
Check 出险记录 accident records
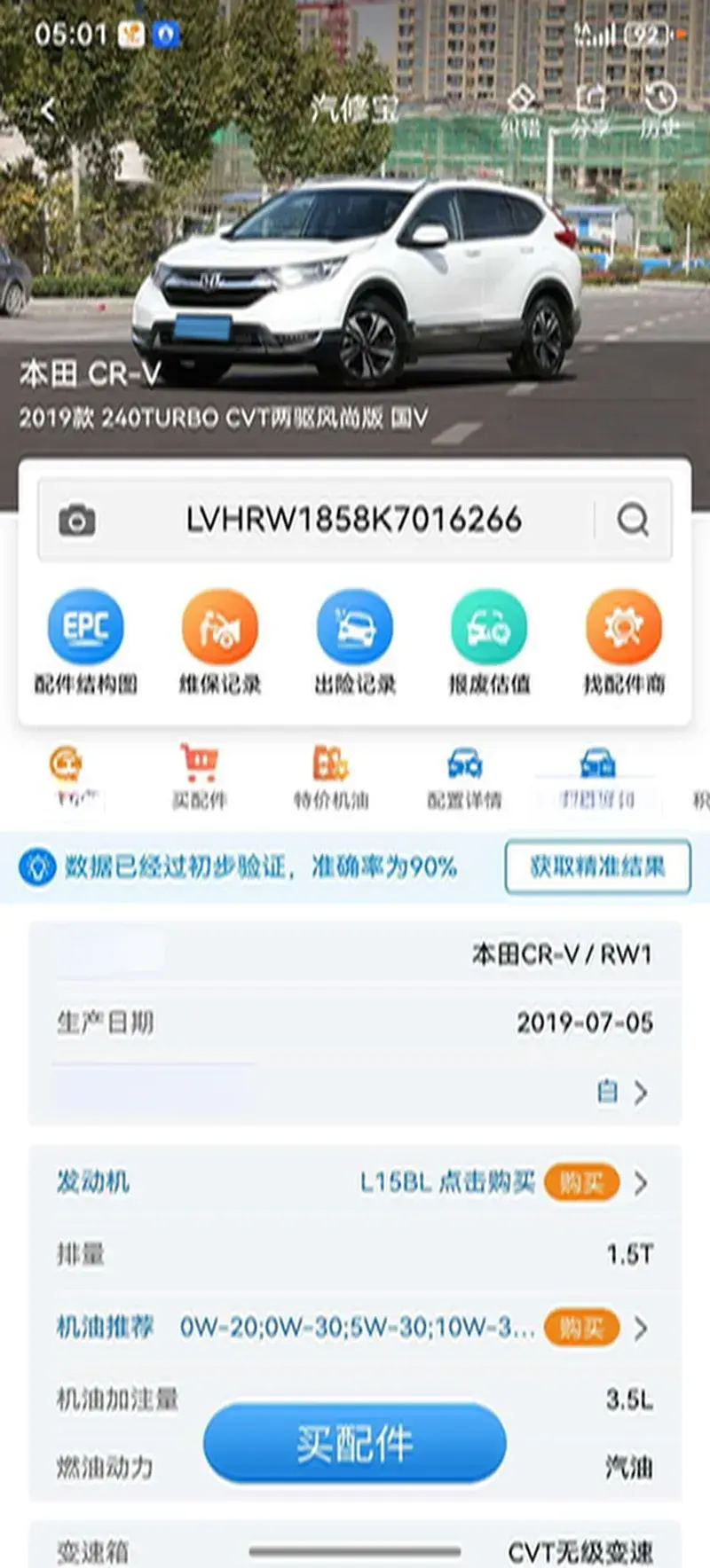(354, 642)
